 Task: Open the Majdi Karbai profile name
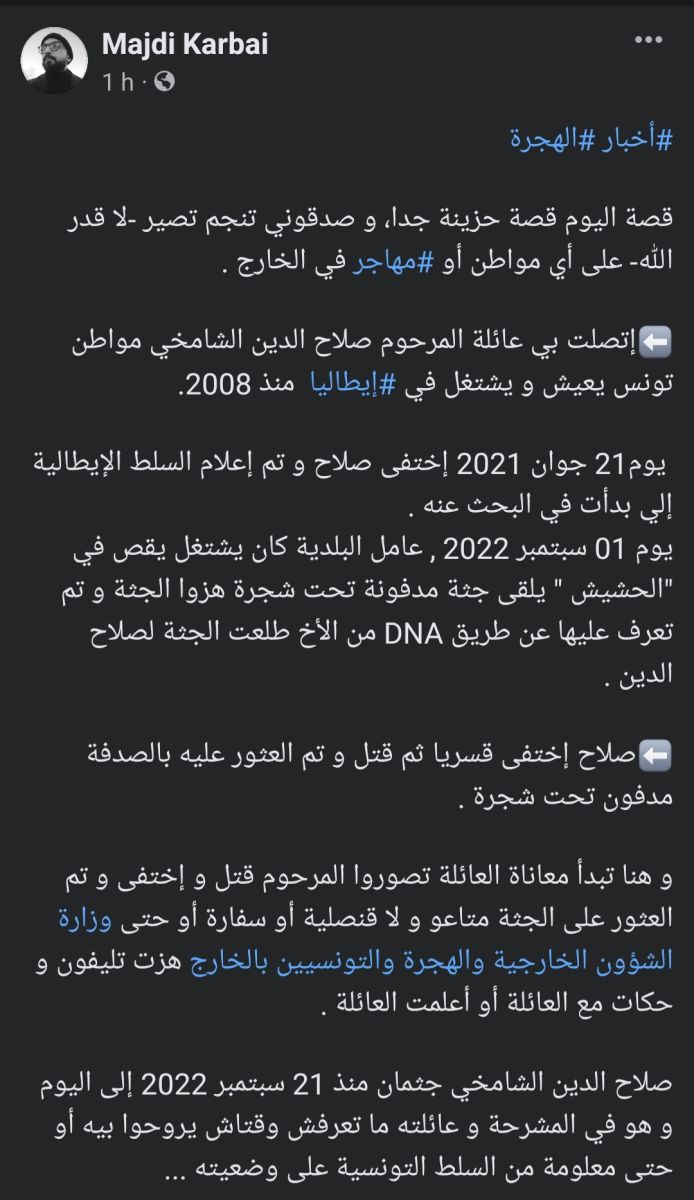(185, 44)
